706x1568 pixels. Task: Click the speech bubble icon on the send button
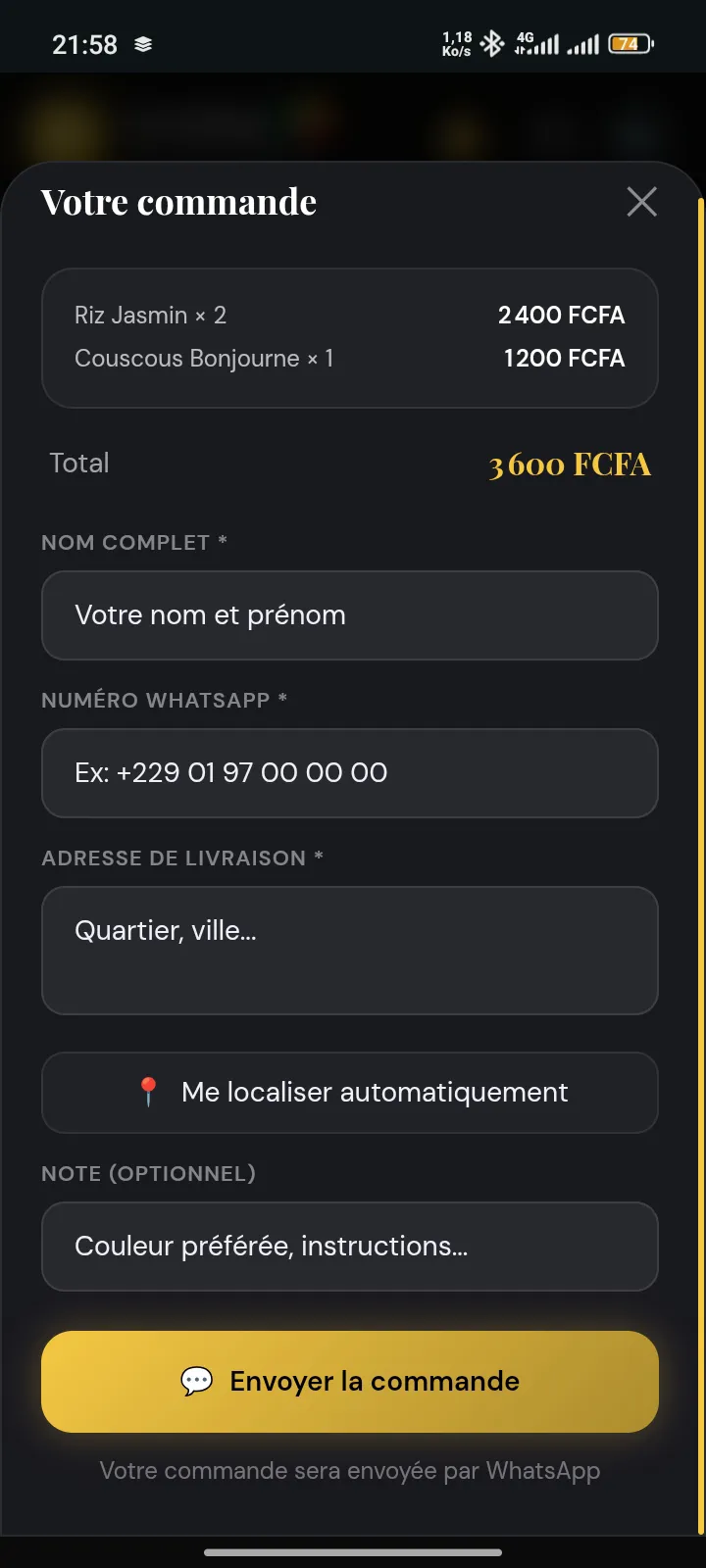pyautogui.click(x=196, y=1381)
